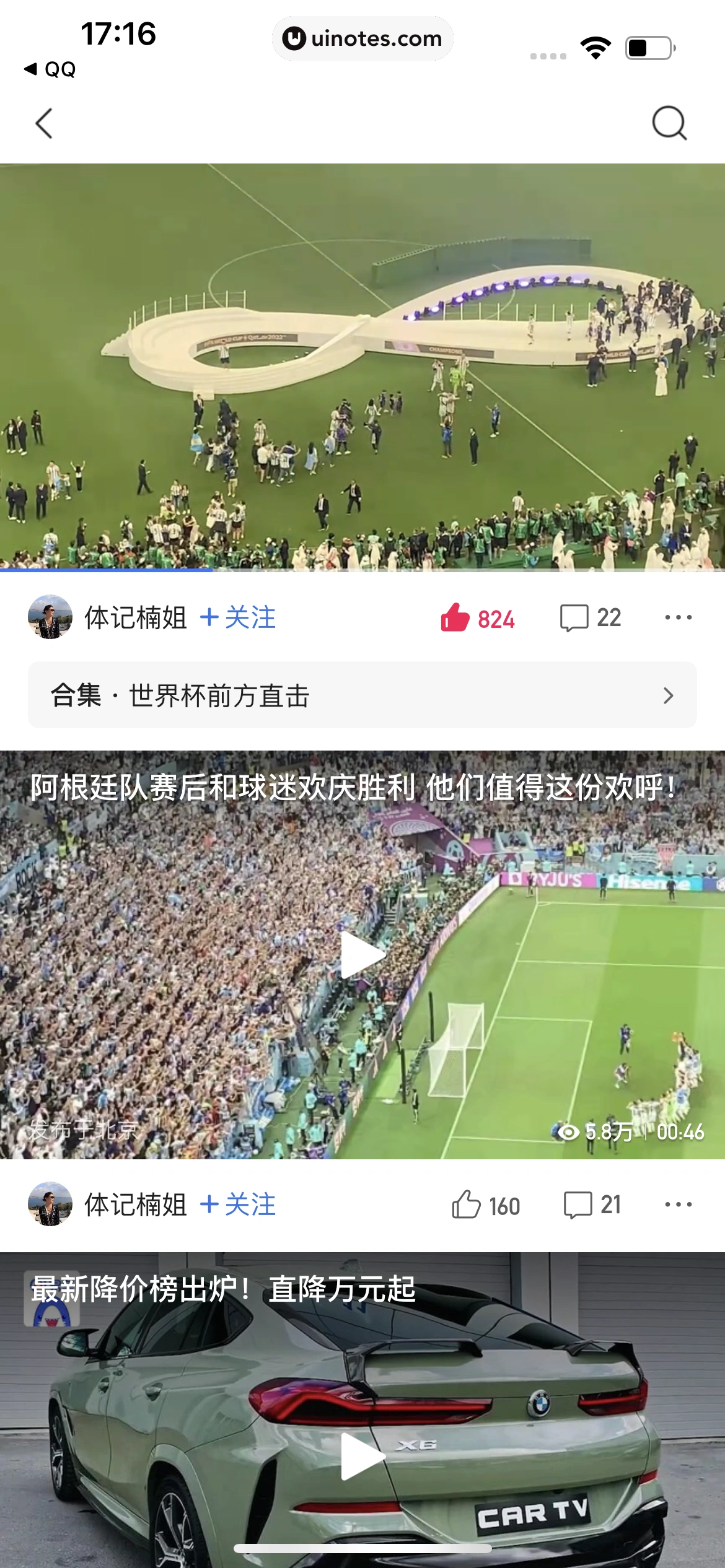Open the uinotes.com address pill

(362, 38)
